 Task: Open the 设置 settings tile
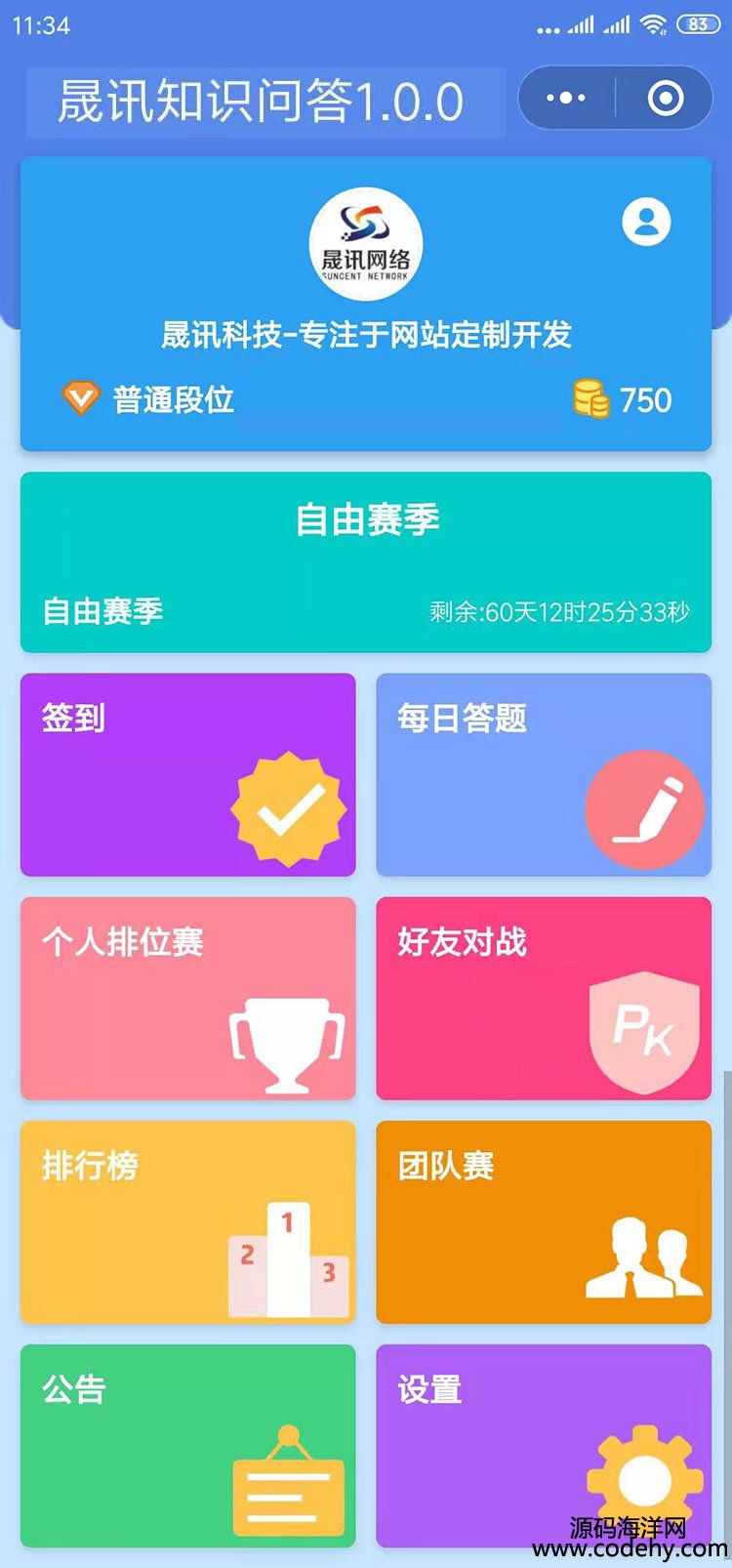(544, 1446)
